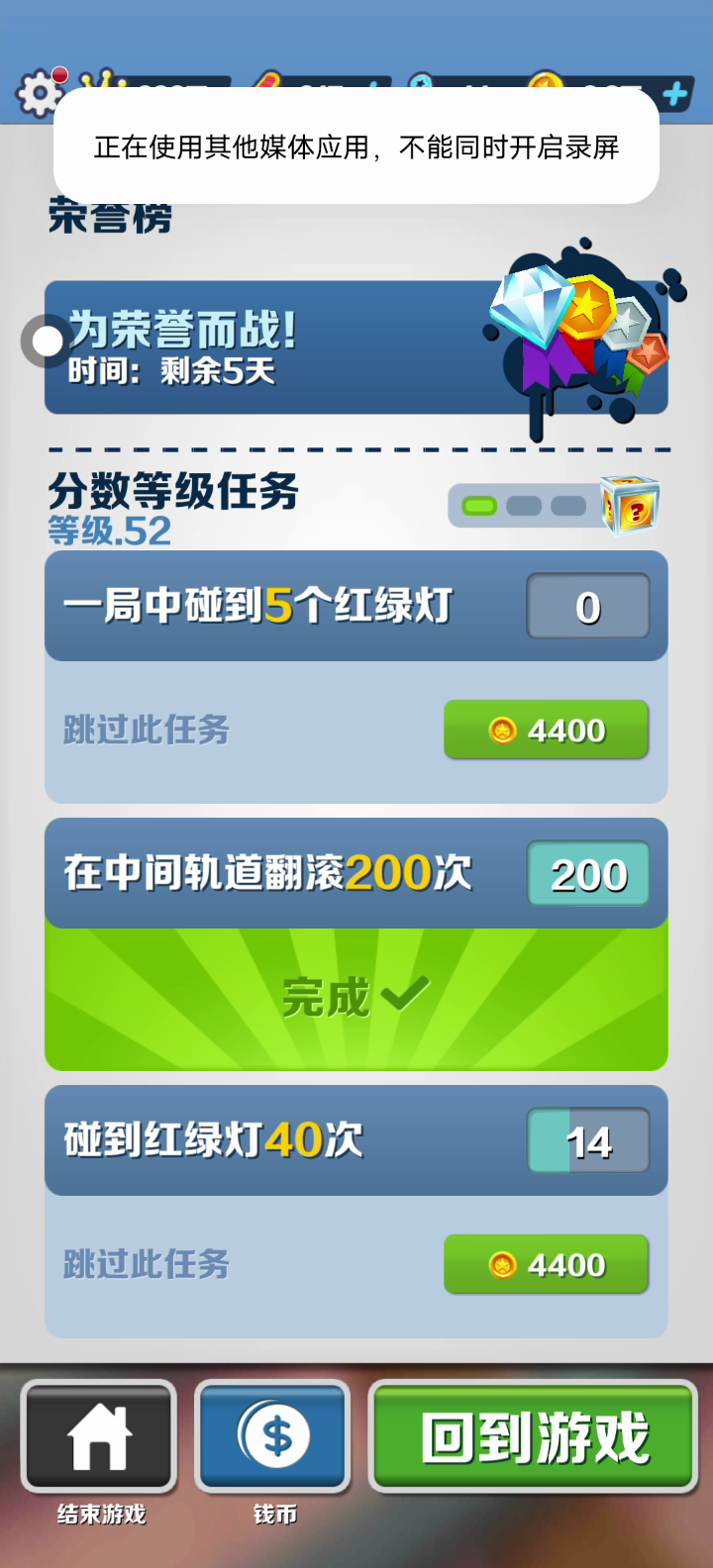Tap the plus icon to add coins
The image size is (713, 1568).
tap(674, 95)
